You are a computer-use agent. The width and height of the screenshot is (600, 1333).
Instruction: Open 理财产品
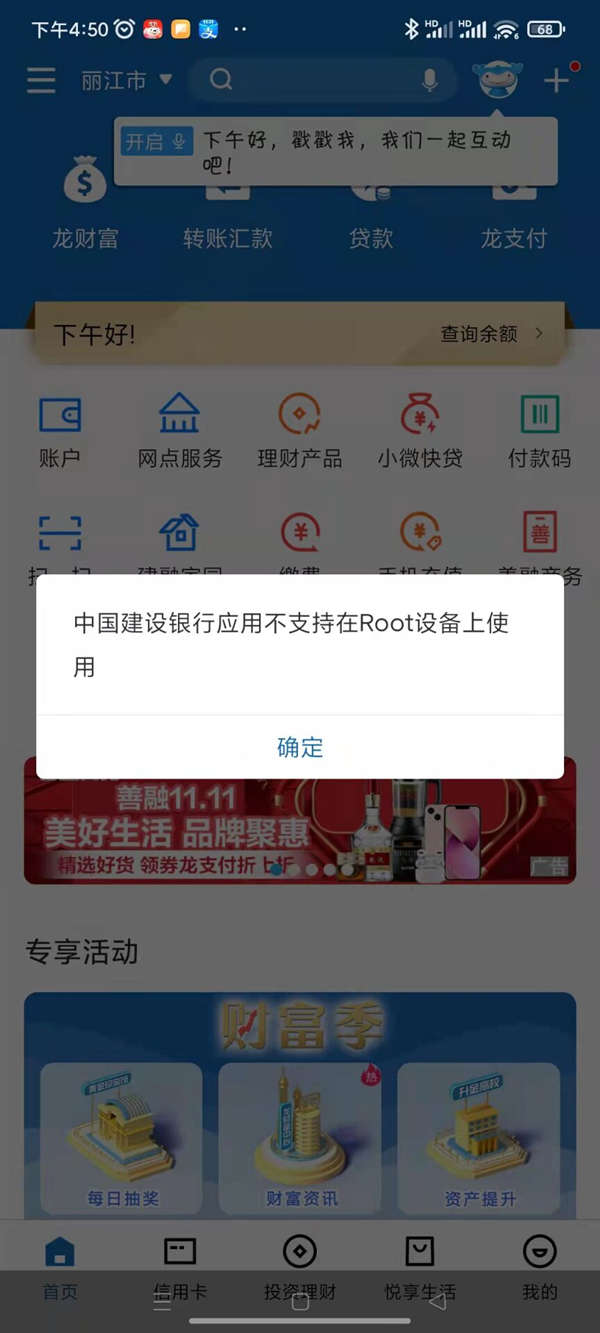coord(300,430)
